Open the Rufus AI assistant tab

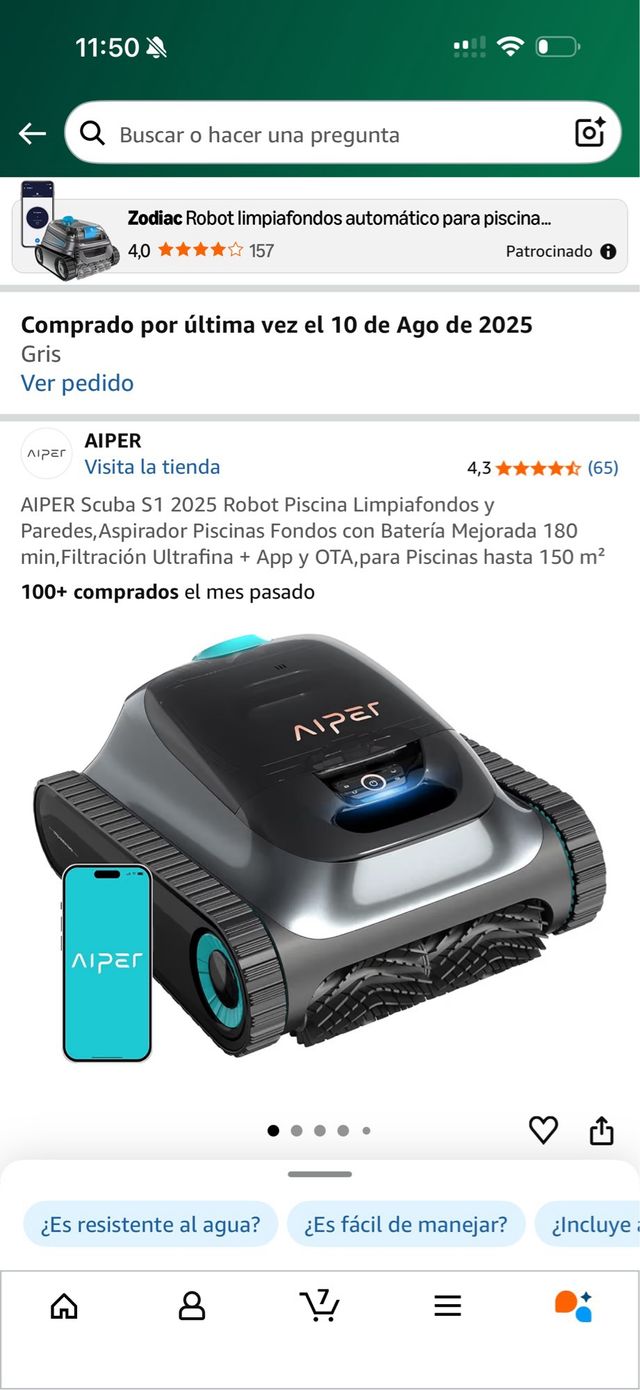574,1305
